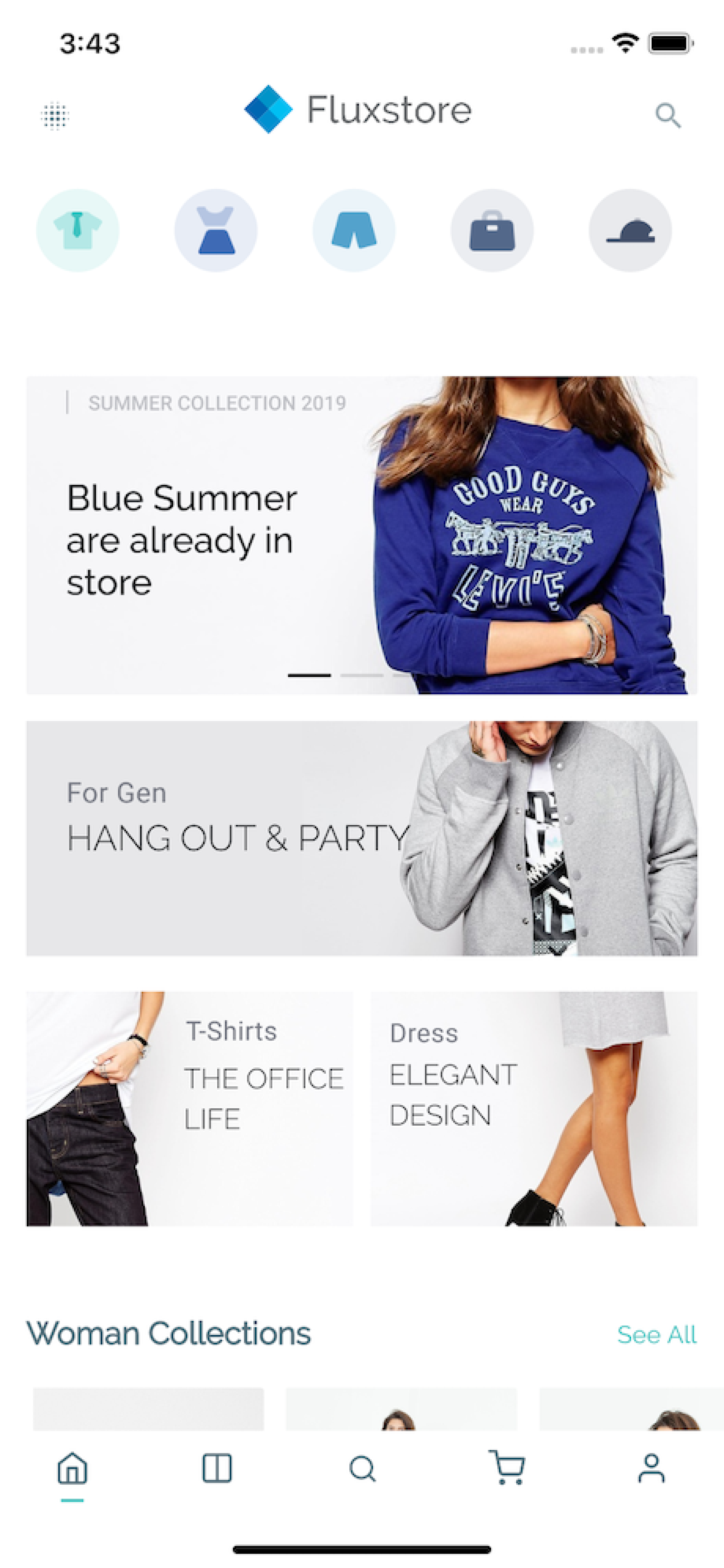
Task: Switch to the categories panel tab
Action: [x=217, y=1468]
